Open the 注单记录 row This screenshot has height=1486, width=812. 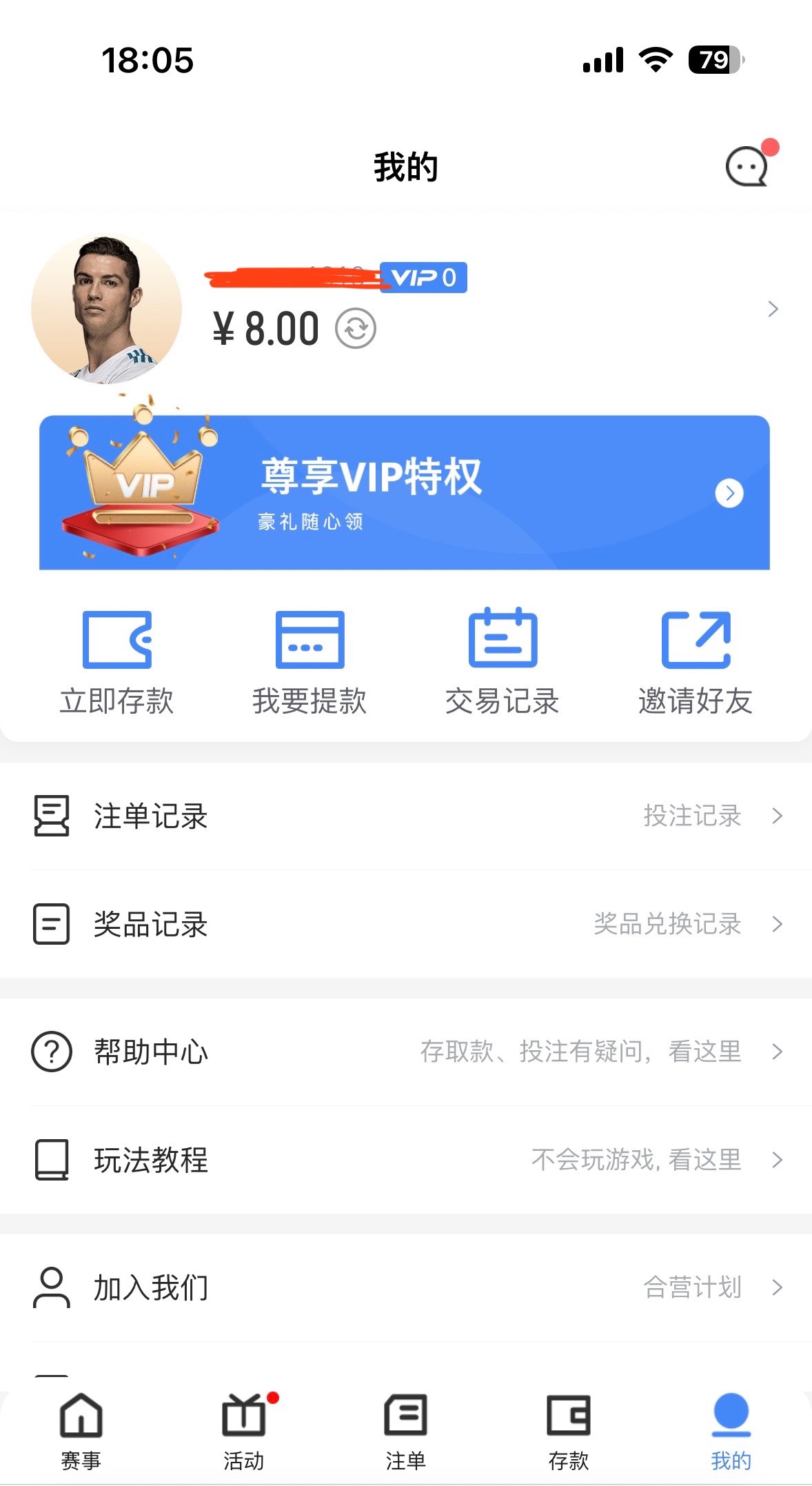[406, 816]
